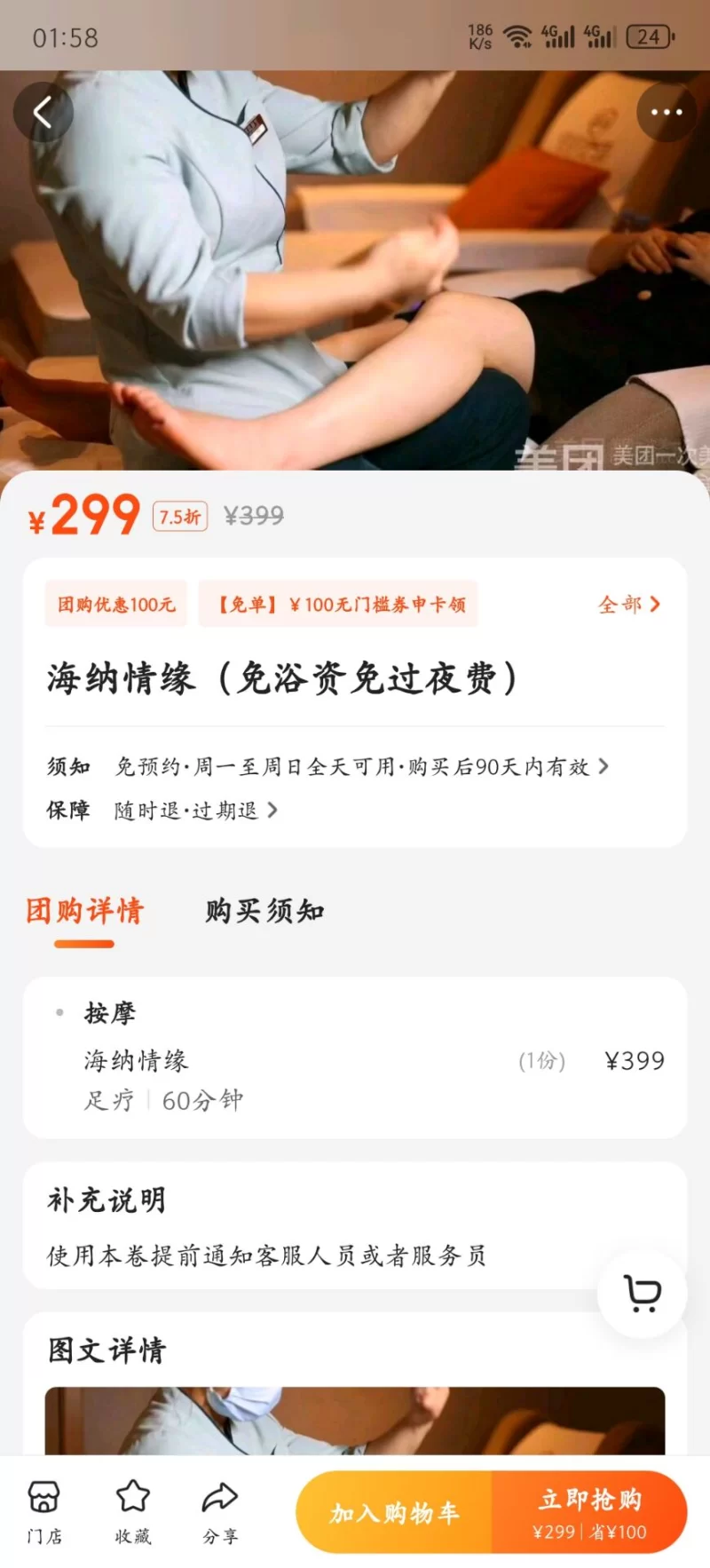Expand the 须知 usage rules row
This screenshot has height=1568, width=710.
pos(355,766)
